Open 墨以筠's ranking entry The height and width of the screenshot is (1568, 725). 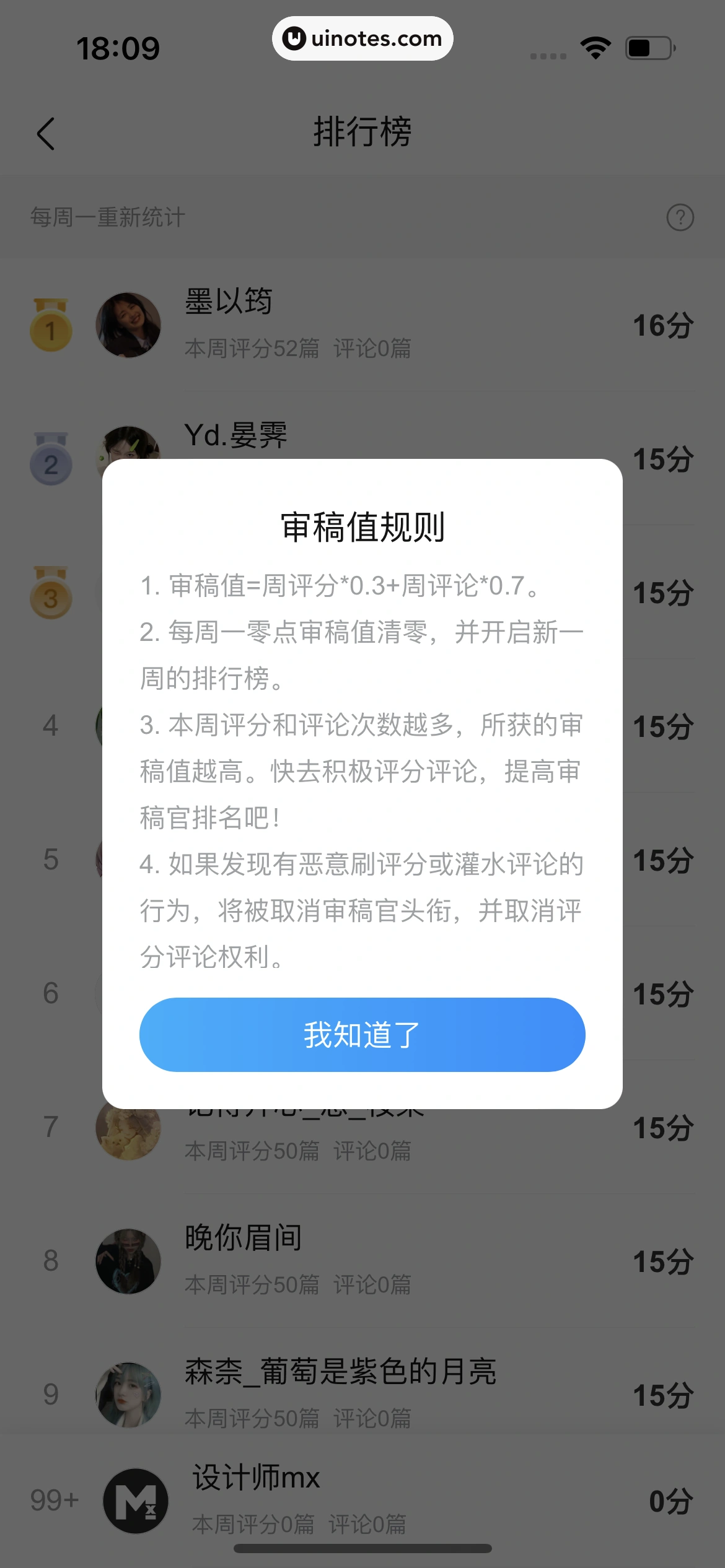362,324
